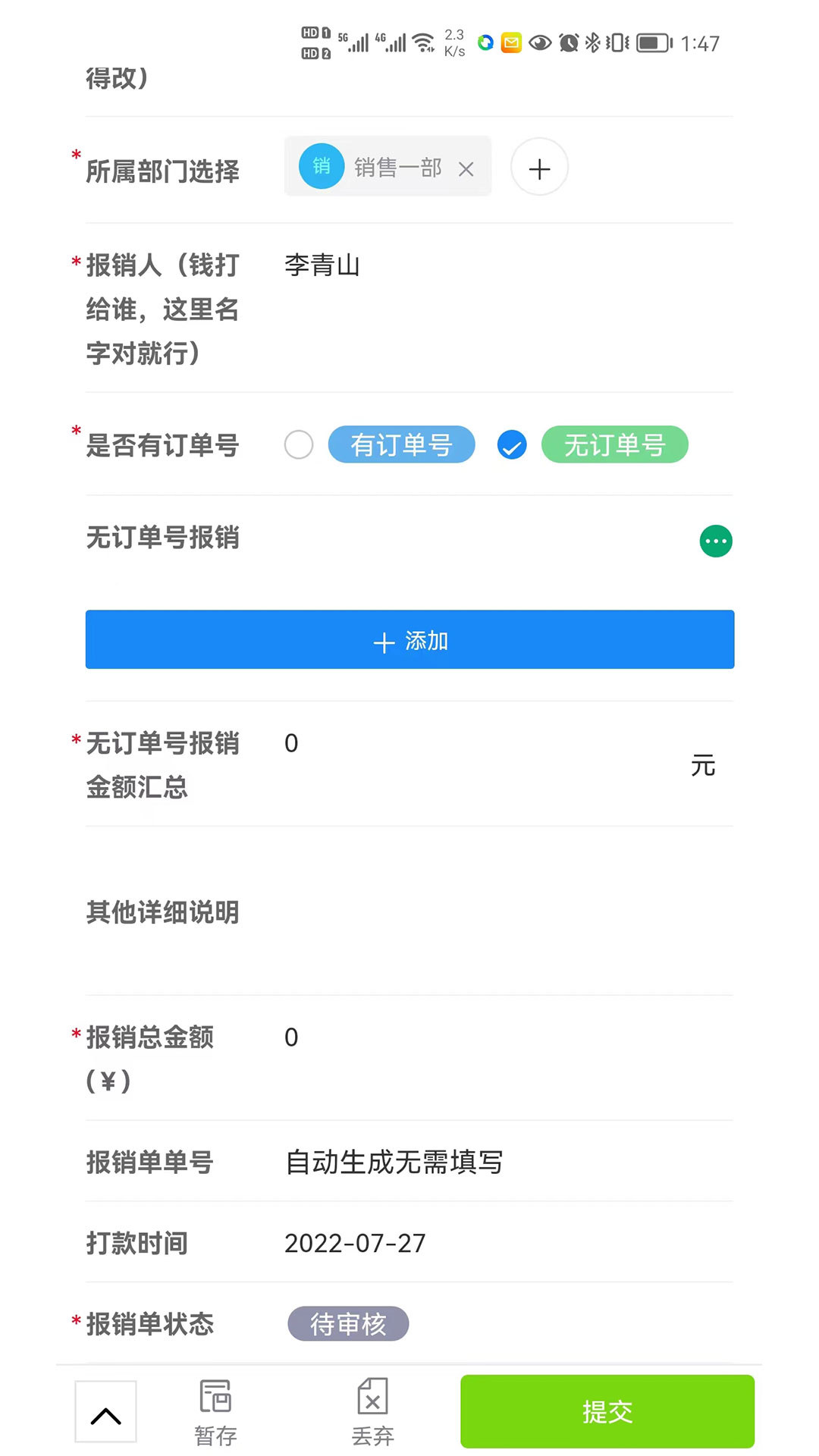The image size is (819, 1456).
Task: Click the 报销人 name 李青山
Action: [x=322, y=265]
